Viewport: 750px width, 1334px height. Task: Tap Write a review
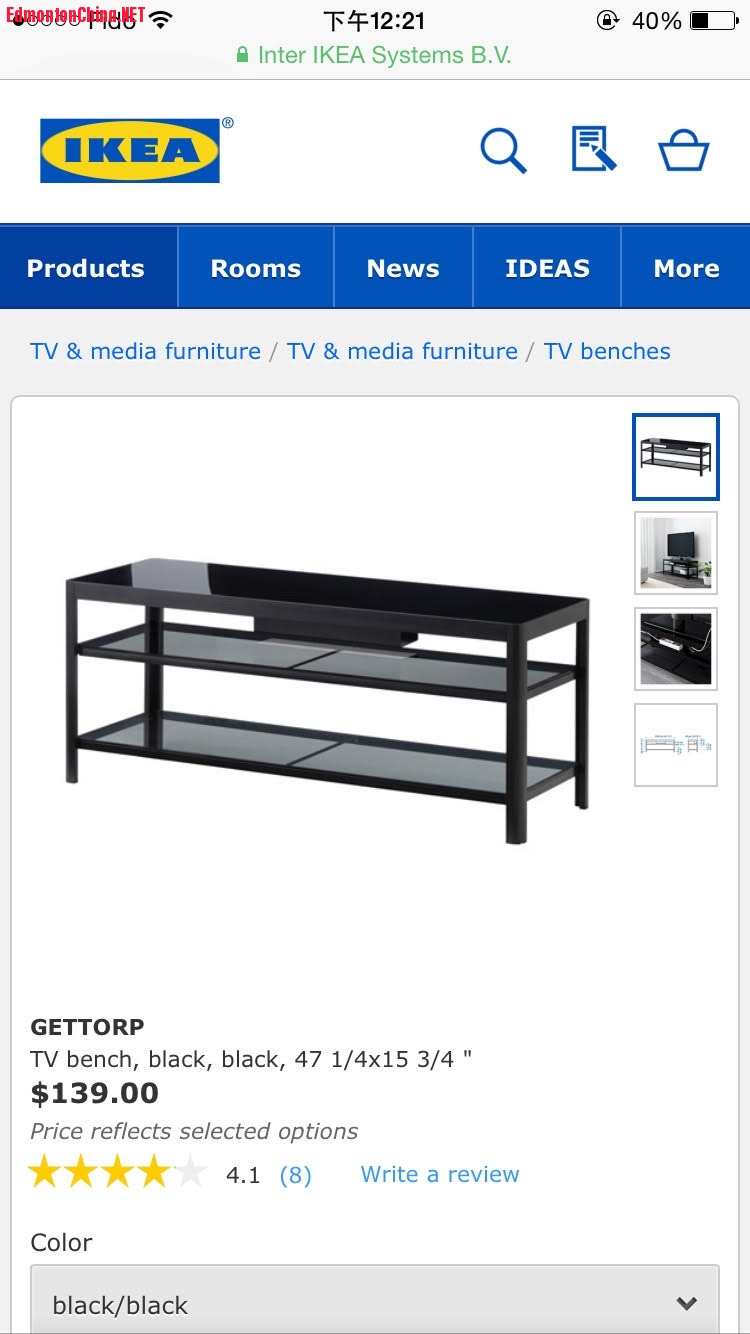(x=440, y=1174)
